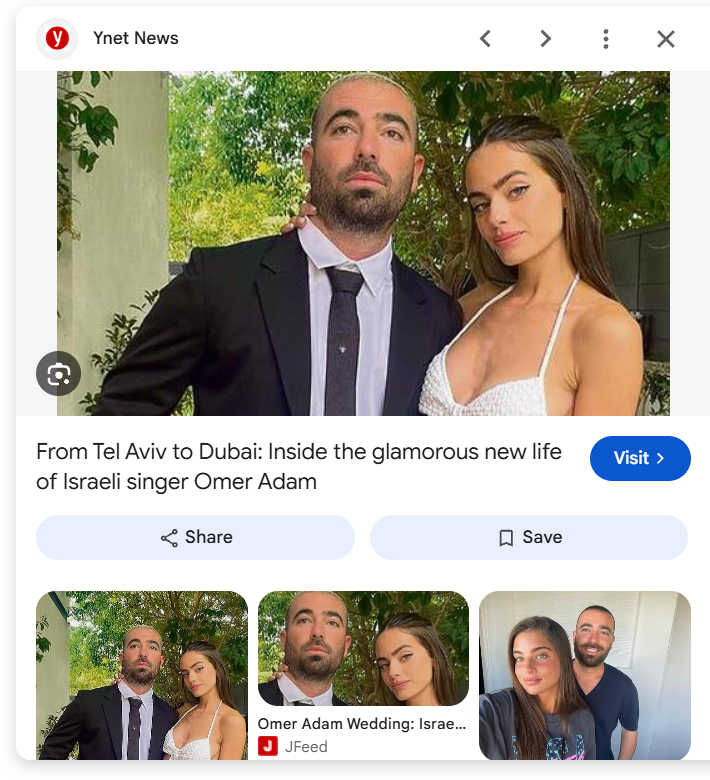Save this image to collections
Viewport: 710px width, 780px height.
(529, 537)
